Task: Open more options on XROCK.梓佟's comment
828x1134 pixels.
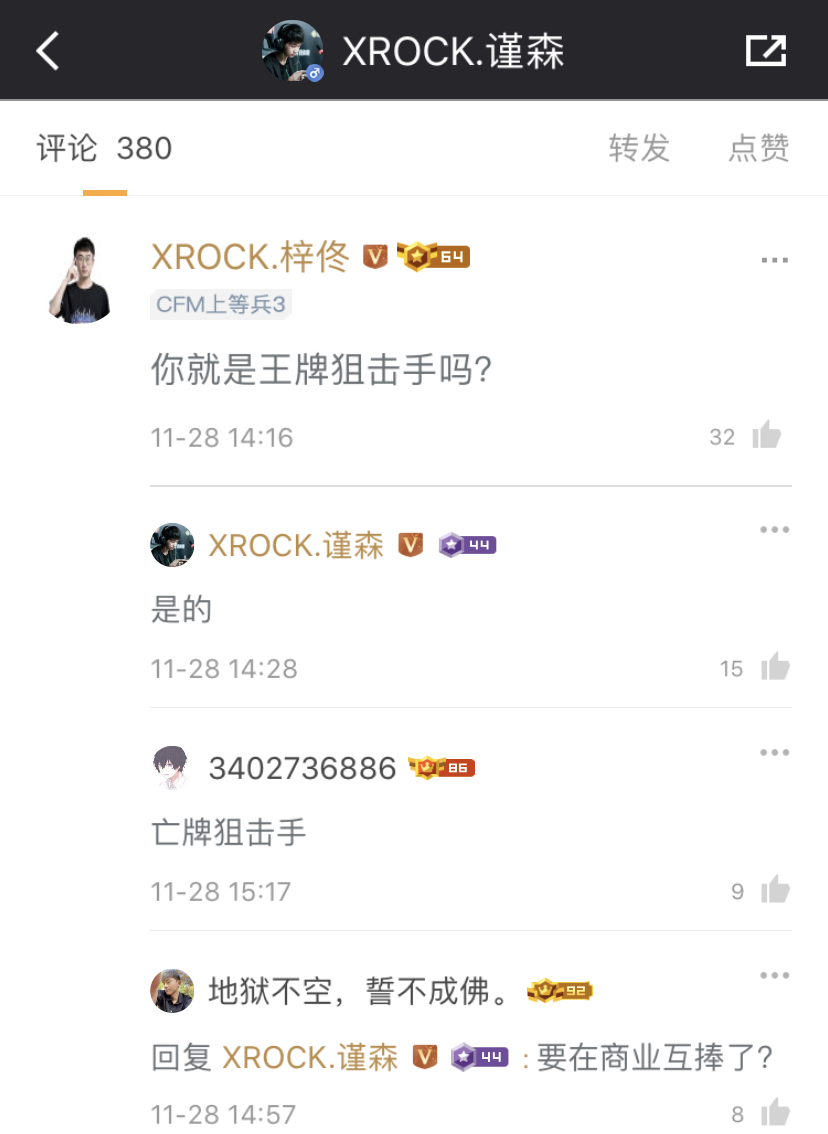Action: tap(775, 260)
